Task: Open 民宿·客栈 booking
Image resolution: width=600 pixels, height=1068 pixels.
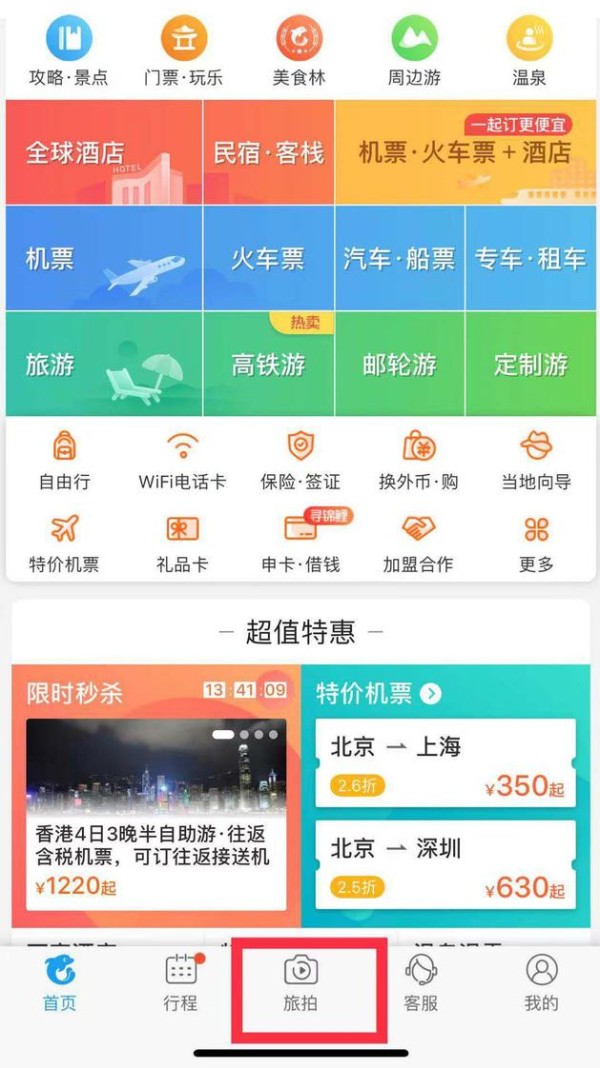Action: tap(268, 153)
